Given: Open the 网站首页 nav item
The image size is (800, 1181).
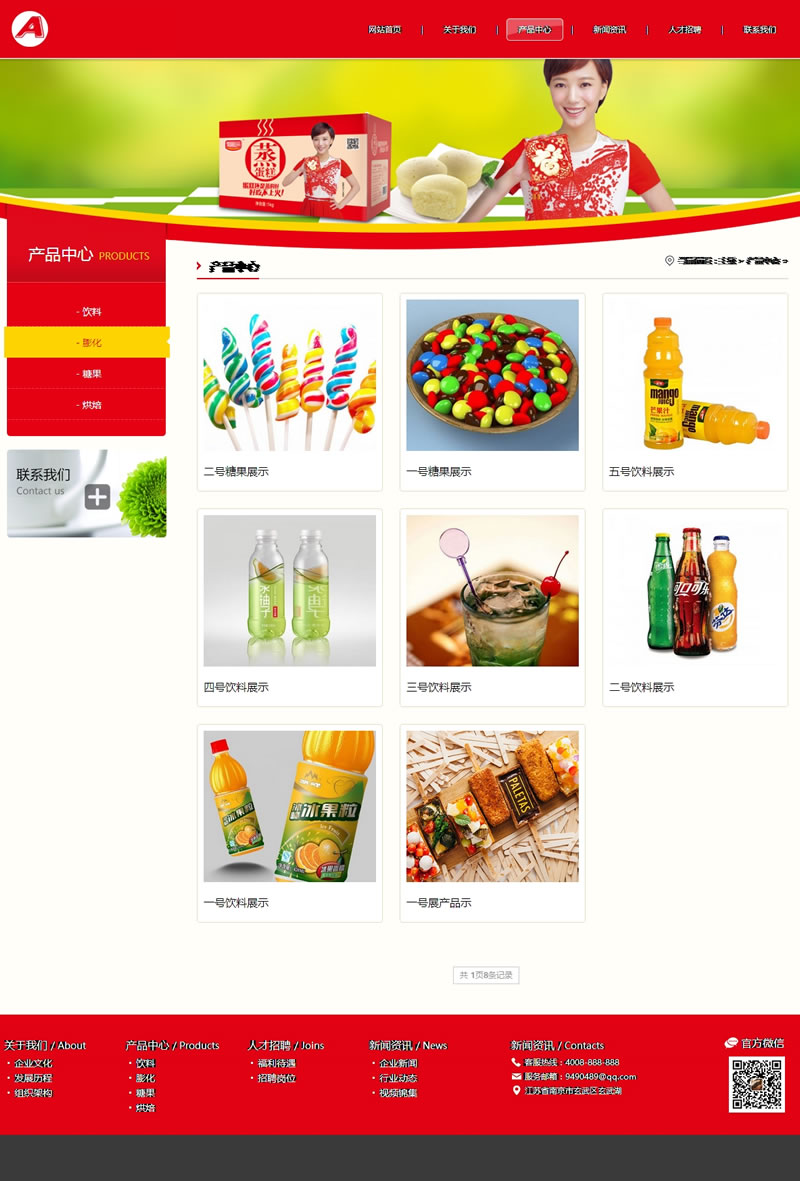Looking at the screenshot, I should click(x=384, y=30).
